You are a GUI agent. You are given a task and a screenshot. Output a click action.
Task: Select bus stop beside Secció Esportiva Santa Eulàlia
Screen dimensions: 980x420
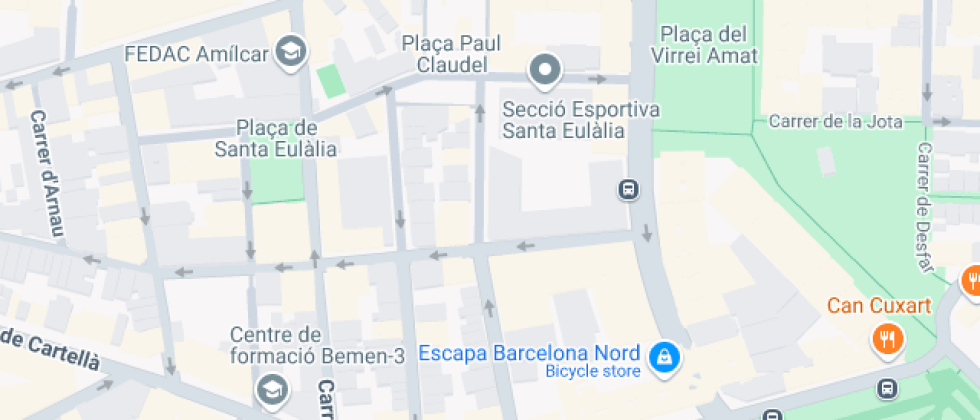pyautogui.click(x=628, y=189)
